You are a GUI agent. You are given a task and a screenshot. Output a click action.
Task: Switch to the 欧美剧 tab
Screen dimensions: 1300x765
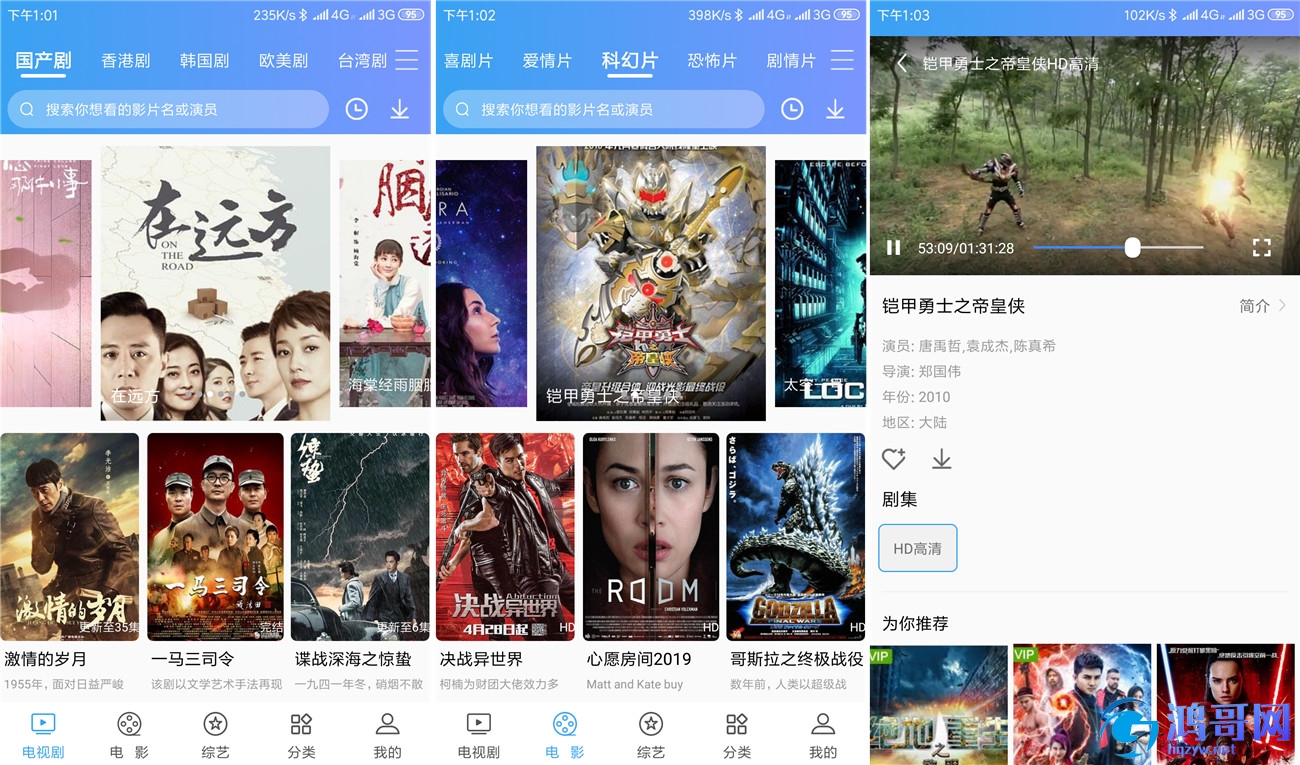(284, 61)
